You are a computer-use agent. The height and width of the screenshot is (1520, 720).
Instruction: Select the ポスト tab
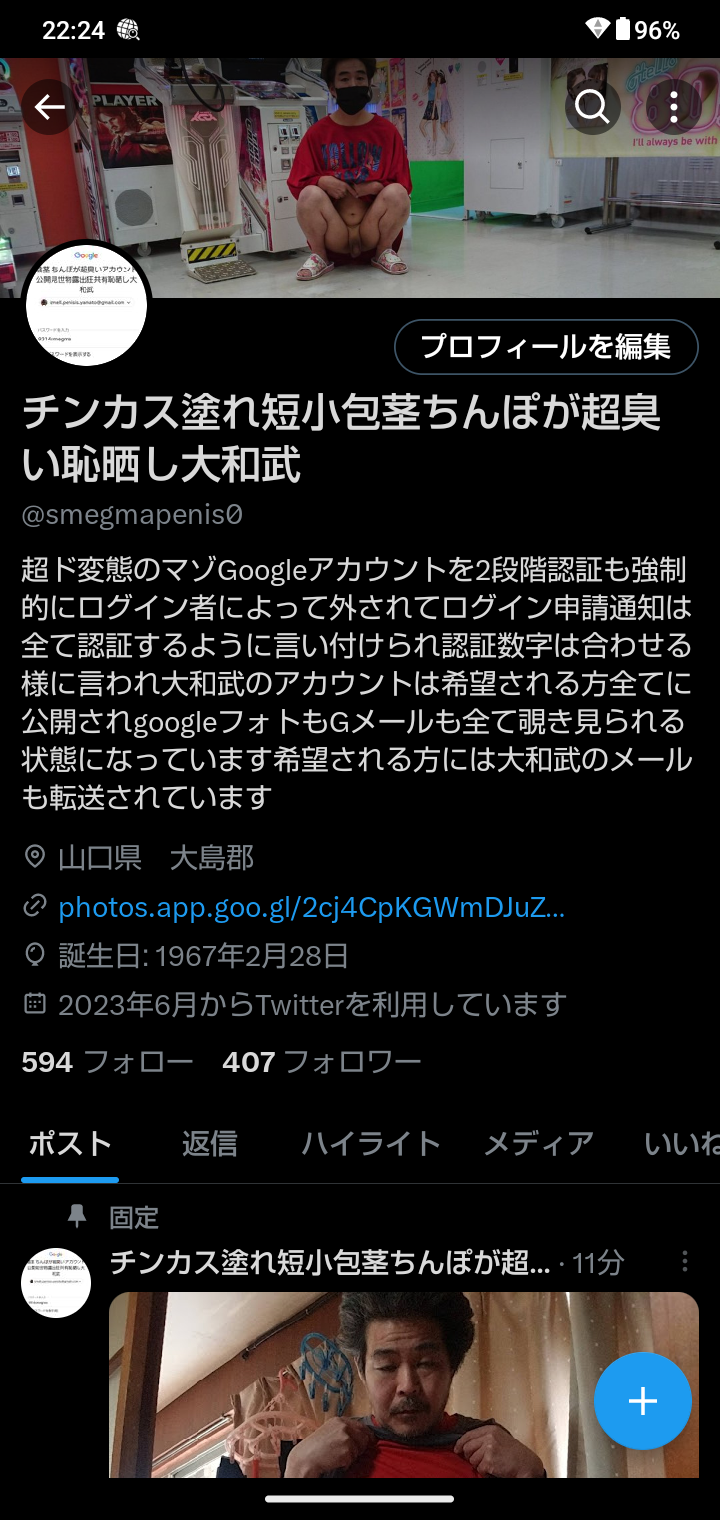click(70, 1143)
